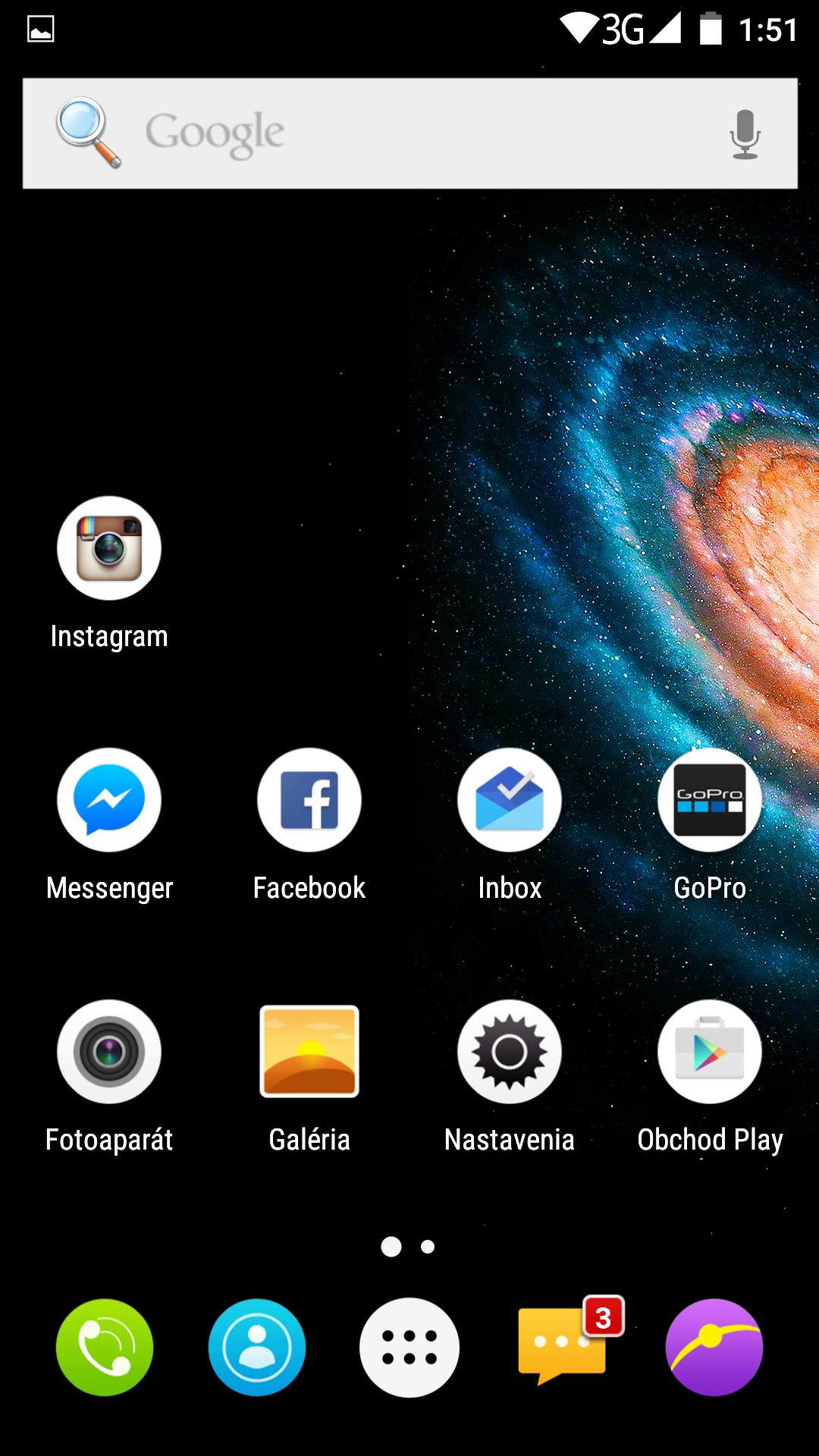Open the Inbox email app

(510, 800)
